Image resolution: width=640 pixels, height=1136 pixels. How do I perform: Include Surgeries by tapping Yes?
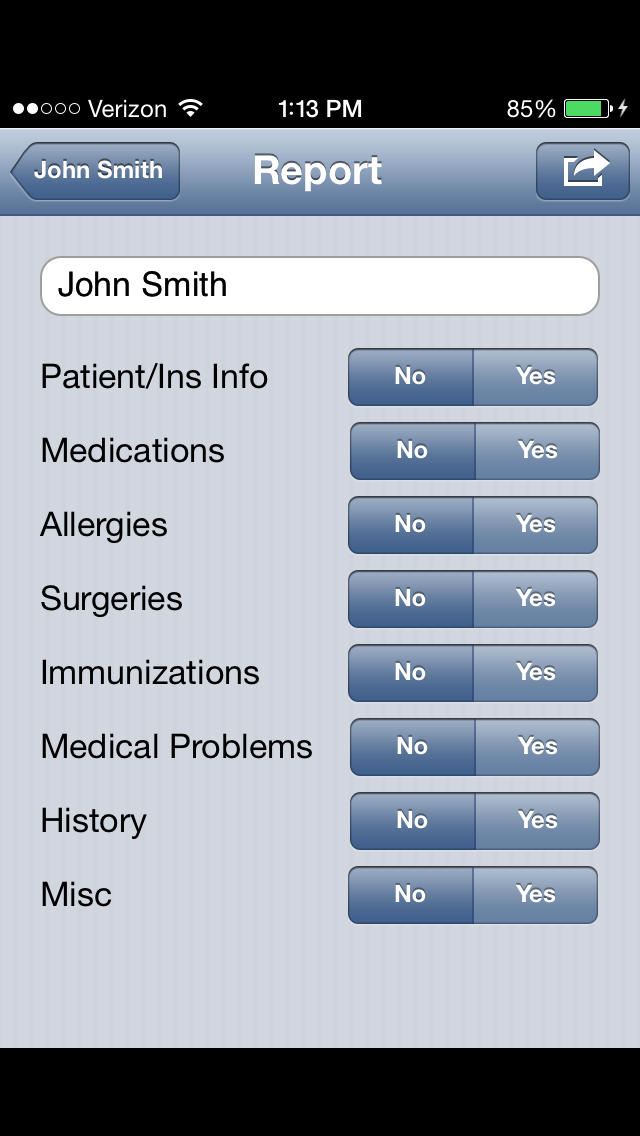536,598
